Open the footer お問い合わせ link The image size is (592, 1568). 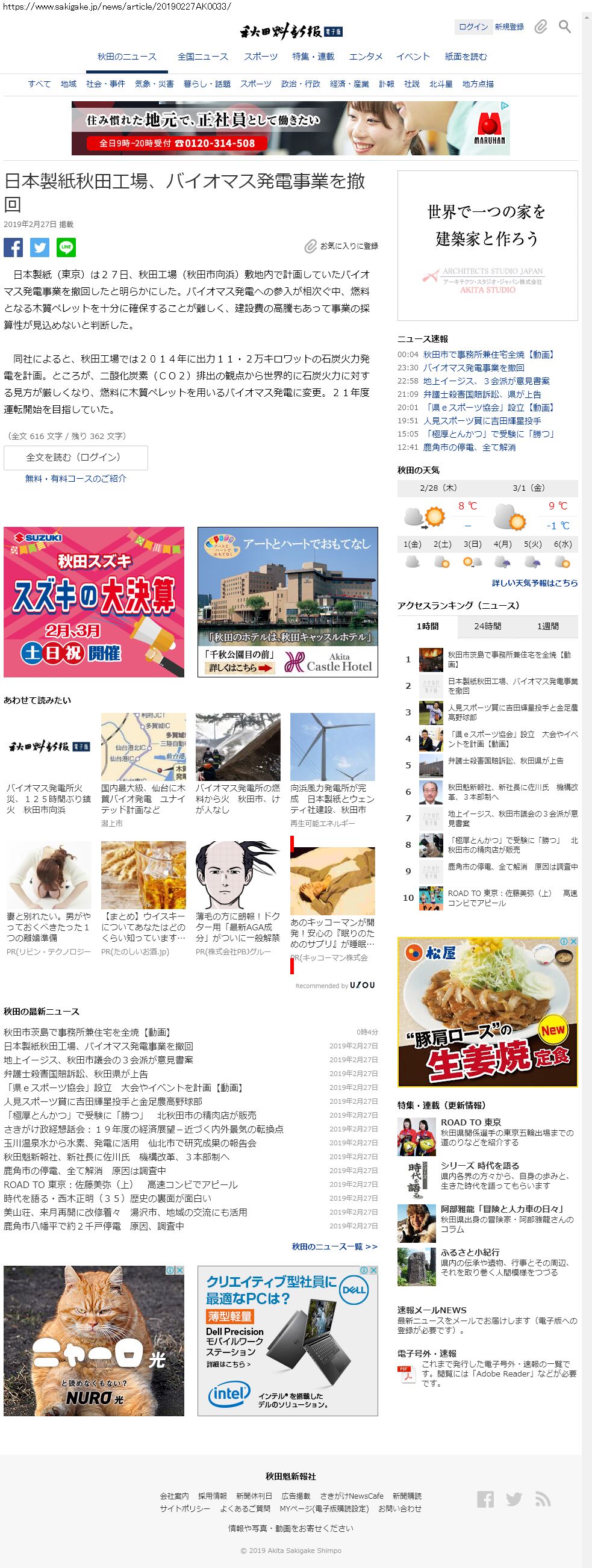399,1508
